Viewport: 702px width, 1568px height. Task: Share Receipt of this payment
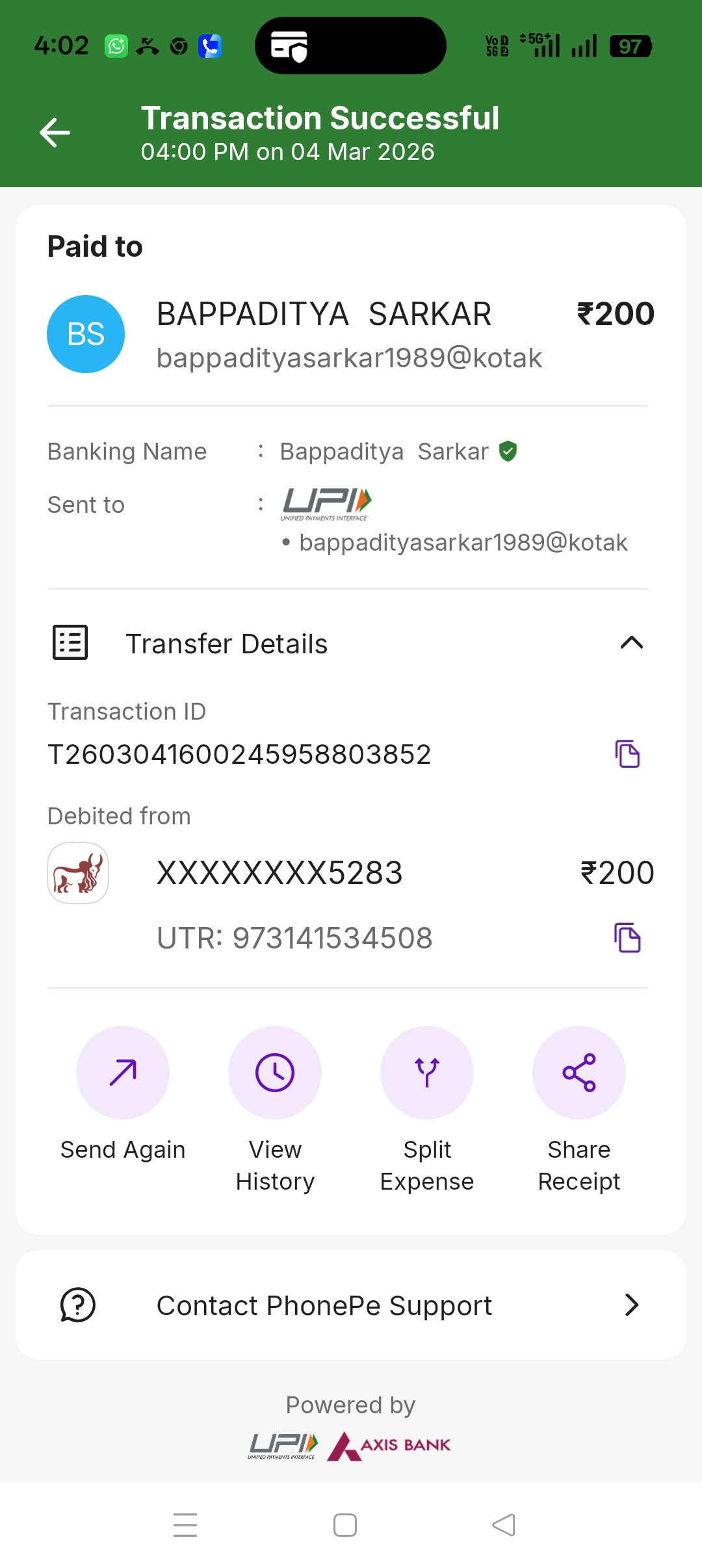click(x=579, y=1073)
